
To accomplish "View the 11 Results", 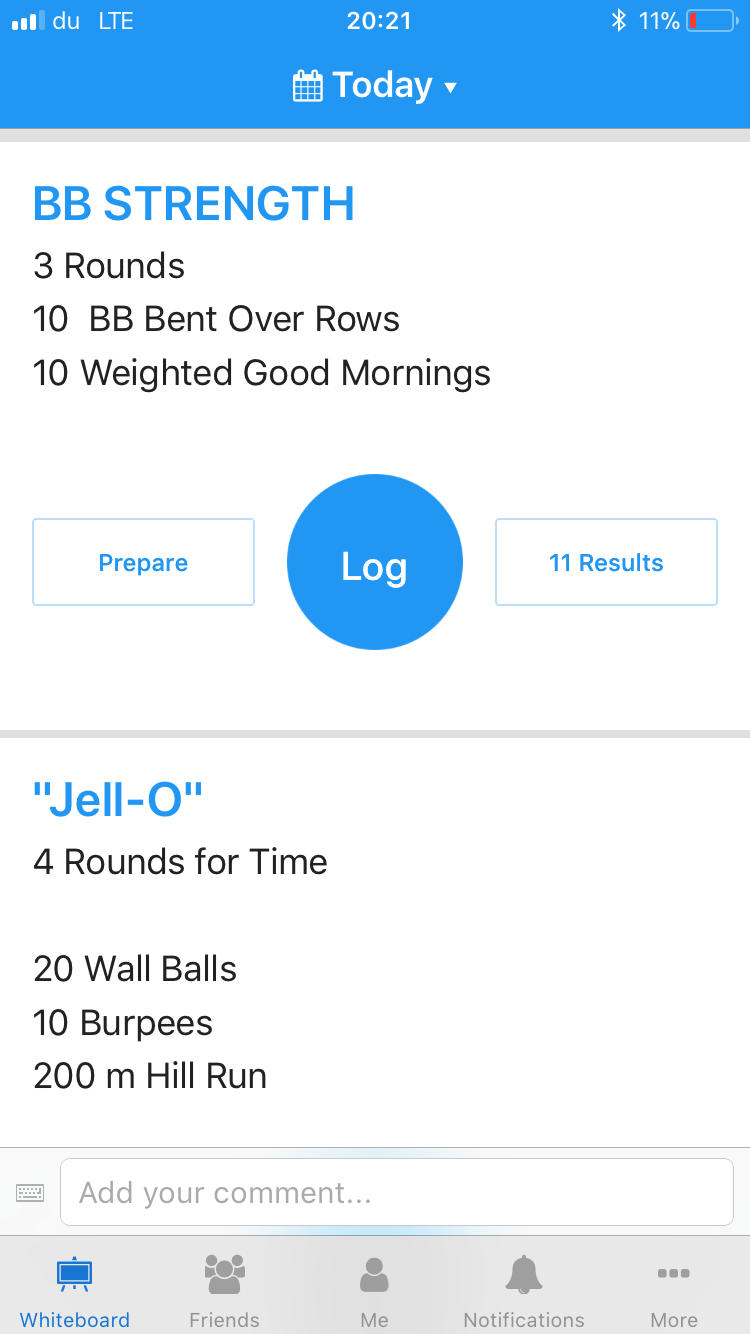I will pyautogui.click(x=606, y=562).
